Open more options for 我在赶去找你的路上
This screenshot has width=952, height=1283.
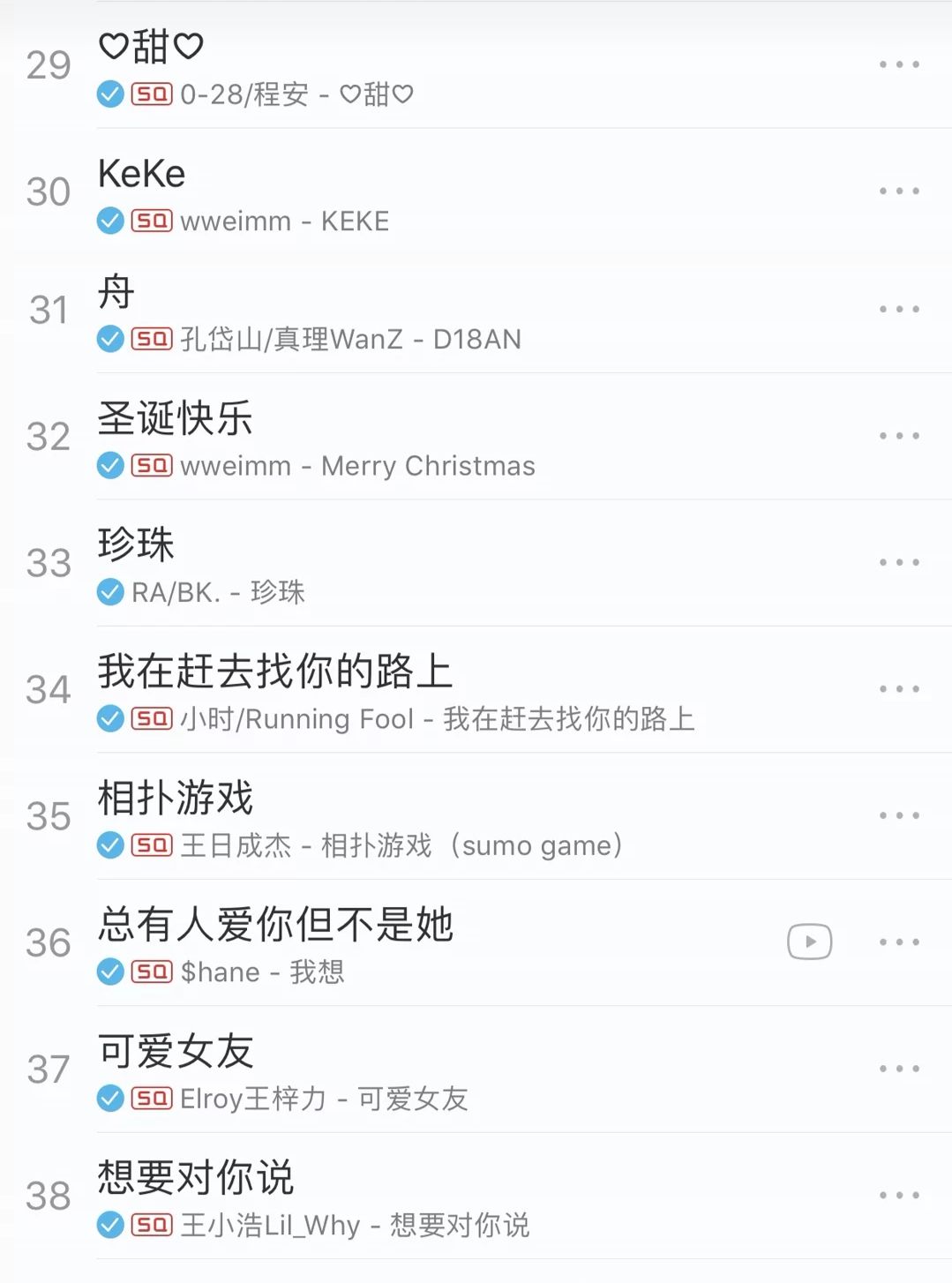pyautogui.click(x=899, y=689)
